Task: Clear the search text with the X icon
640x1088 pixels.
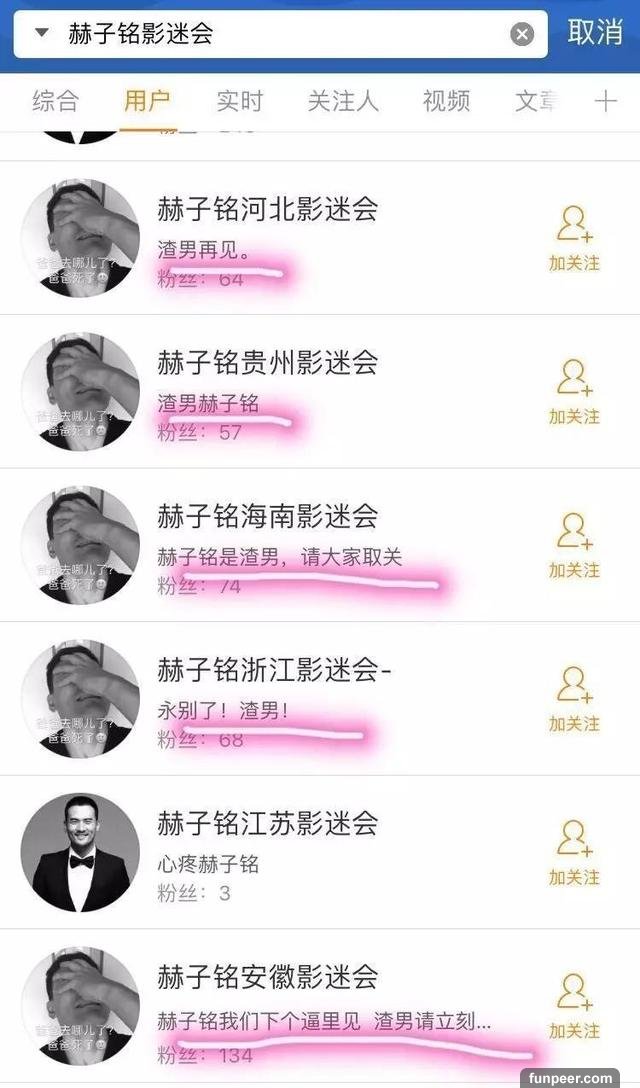Action: tap(522, 35)
